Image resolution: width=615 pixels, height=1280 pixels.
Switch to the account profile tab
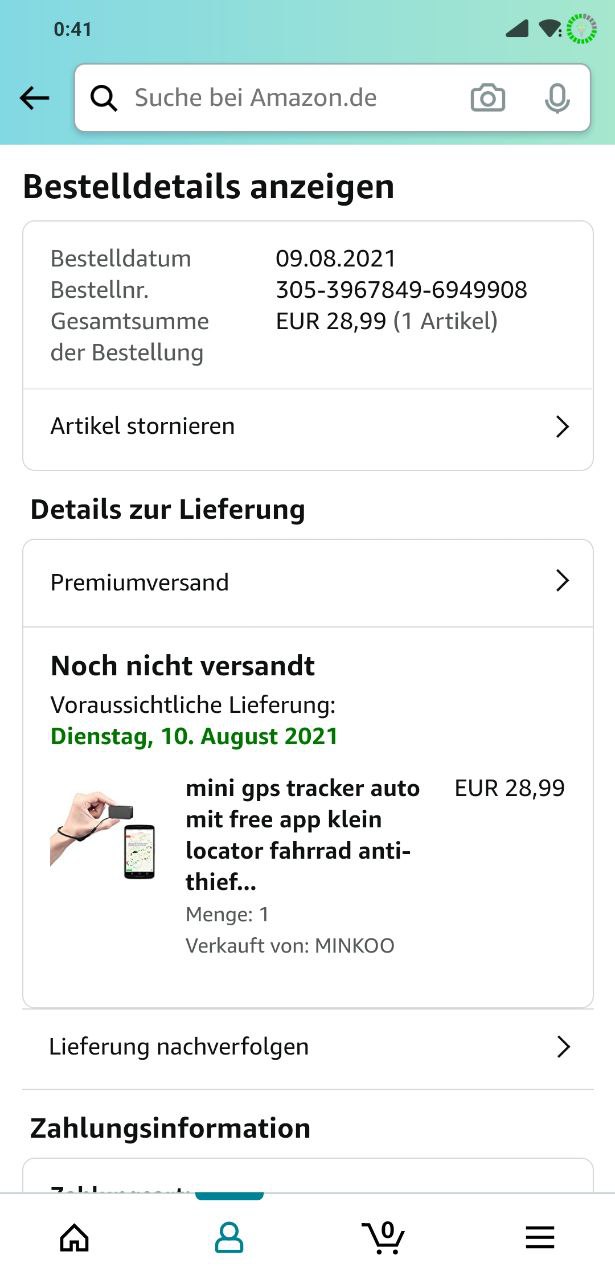point(229,1238)
